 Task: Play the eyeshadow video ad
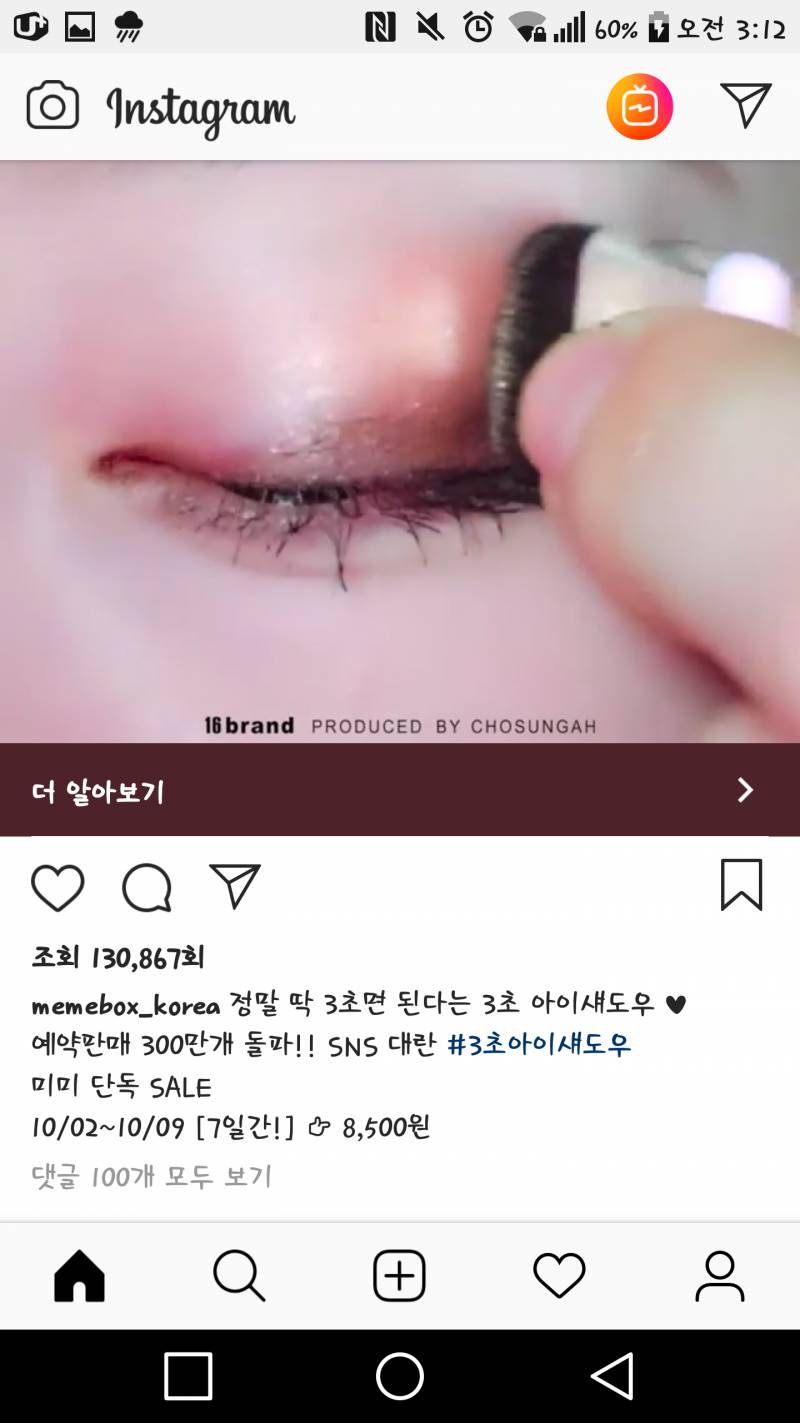(x=400, y=450)
